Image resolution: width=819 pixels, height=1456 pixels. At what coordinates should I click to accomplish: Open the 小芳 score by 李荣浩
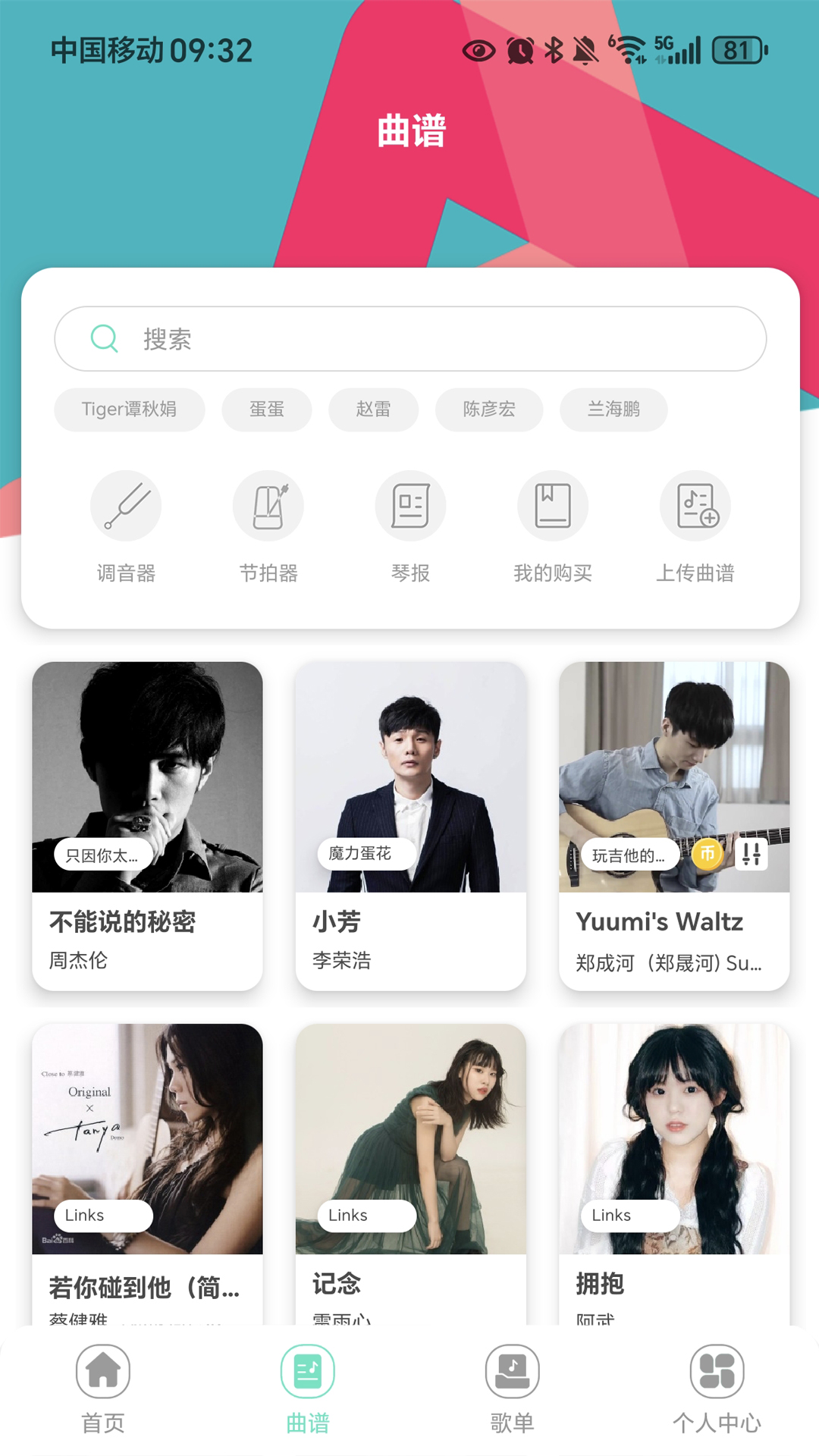point(410,826)
